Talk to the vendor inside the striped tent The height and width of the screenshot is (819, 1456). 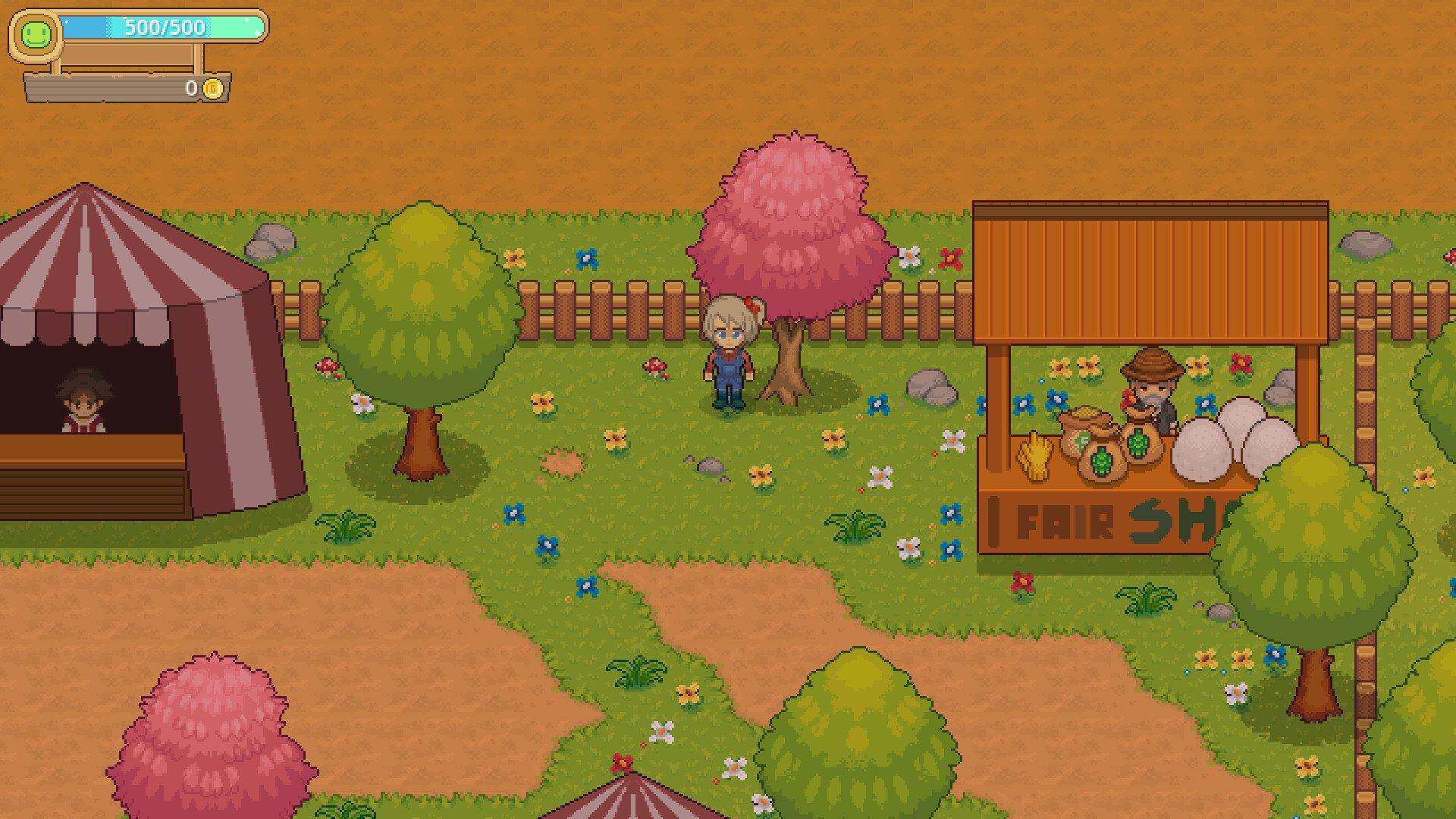tap(83, 402)
